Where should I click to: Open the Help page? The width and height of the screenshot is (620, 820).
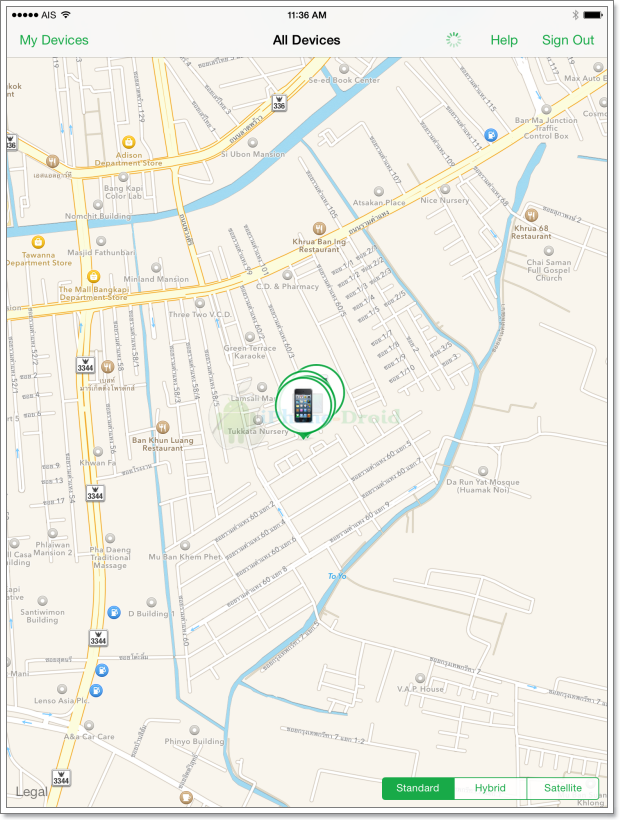(504, 40)
